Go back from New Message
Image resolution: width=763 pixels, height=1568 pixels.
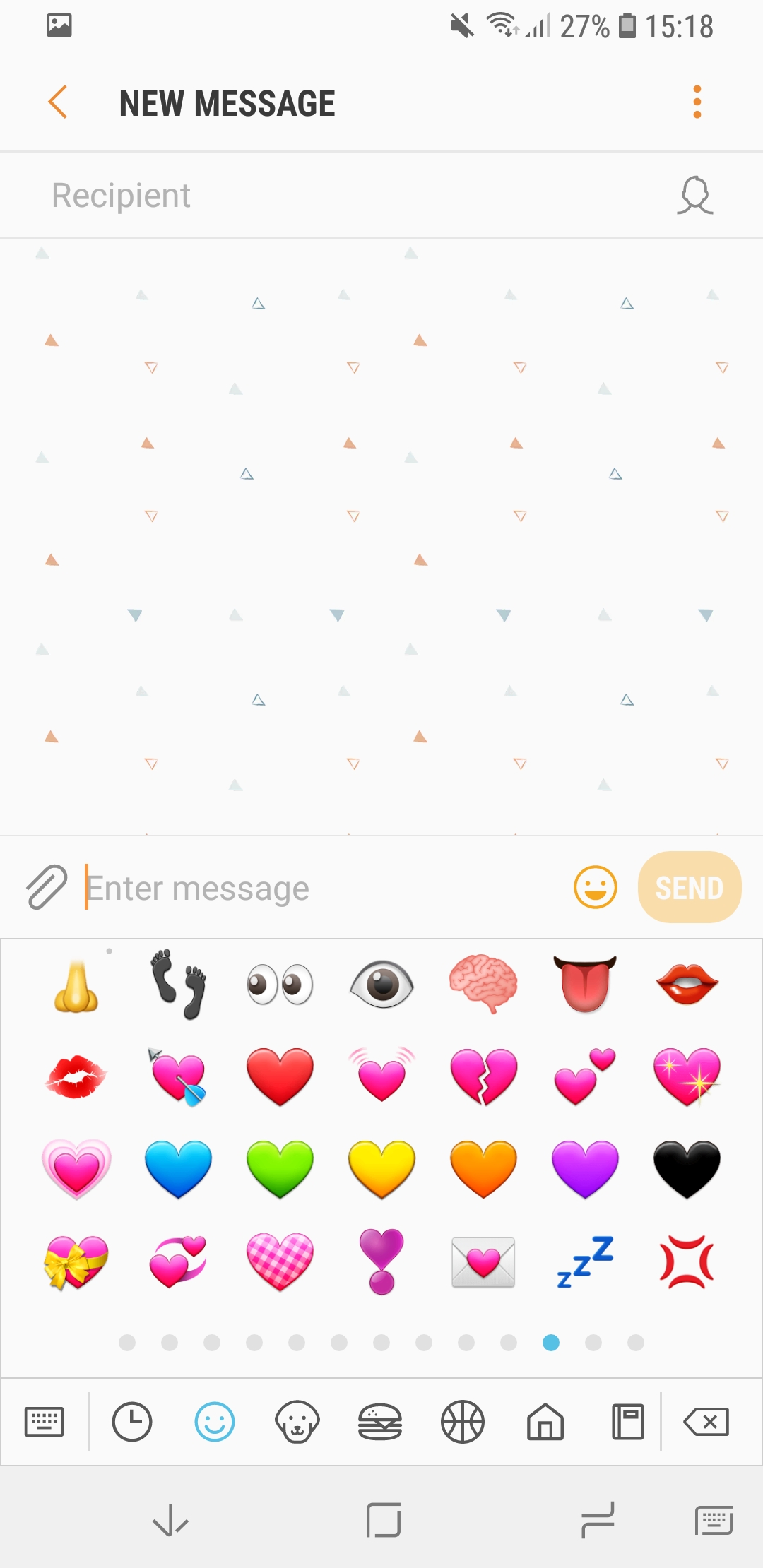pyautogui.click(x=58, y=102)
